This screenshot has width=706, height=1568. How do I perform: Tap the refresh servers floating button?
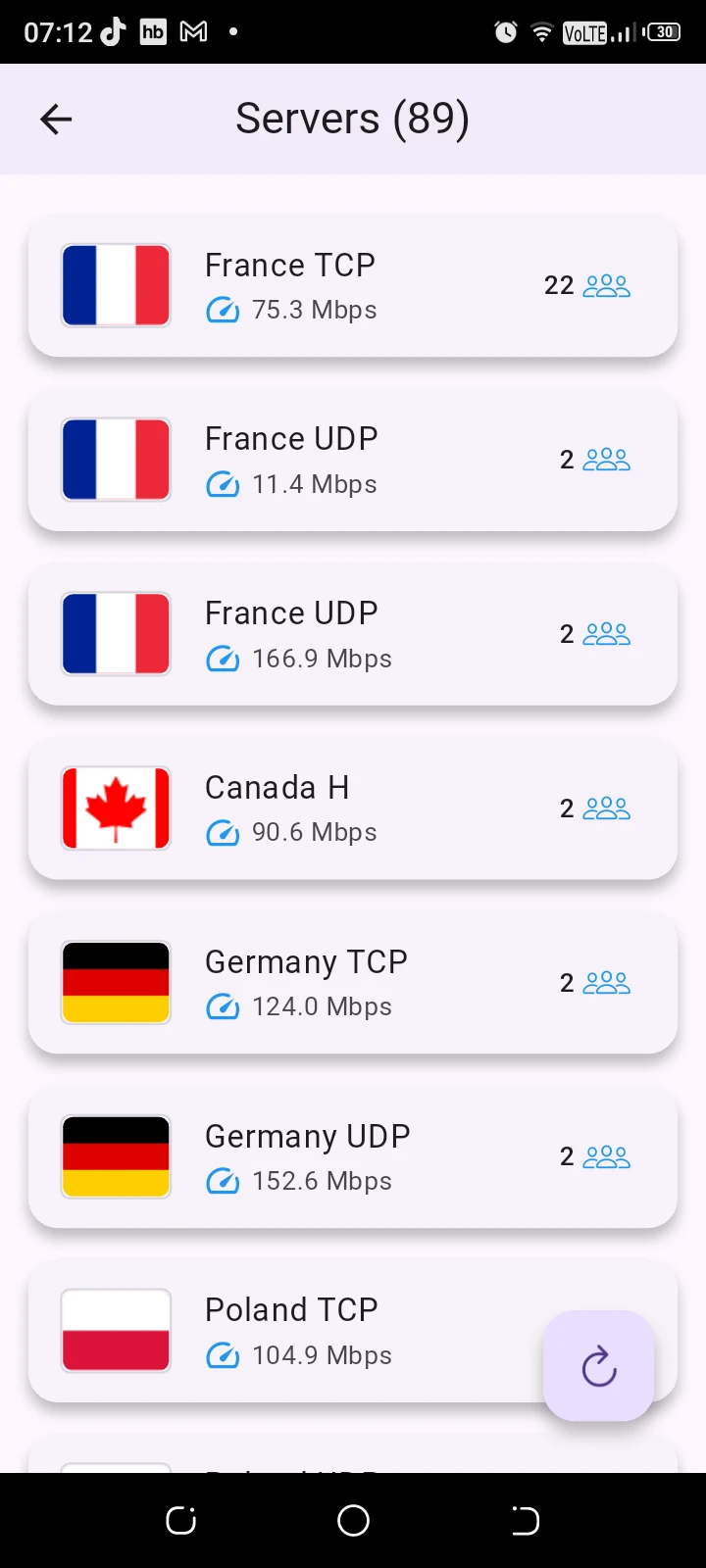point(598,1366)
